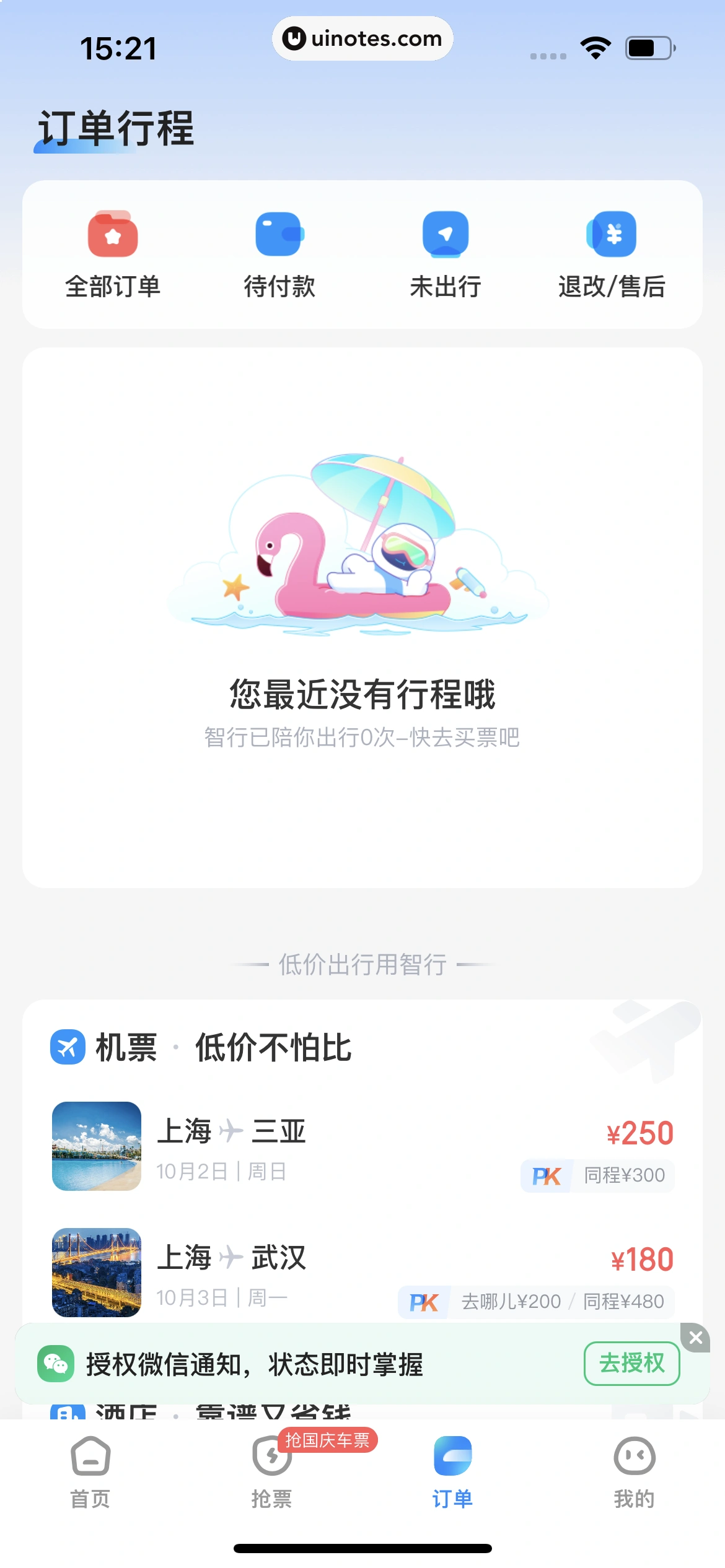Viewport: 725px width, 1568px height.
Task: Dismiss the WeChat notification banner
Action: coord(695,1338)
